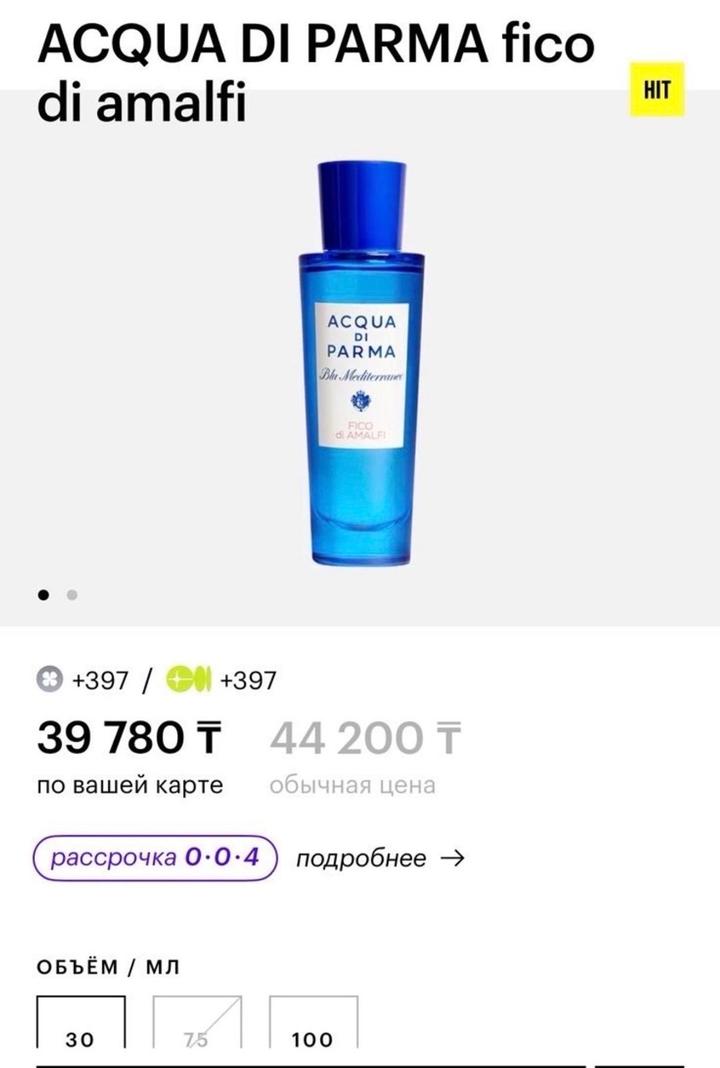Open the рассрочка 0·0·4 installment chip
Image resolution: width=720 pixels, height=1068 pixels.
pyautogui.click(x=155, y=858)
